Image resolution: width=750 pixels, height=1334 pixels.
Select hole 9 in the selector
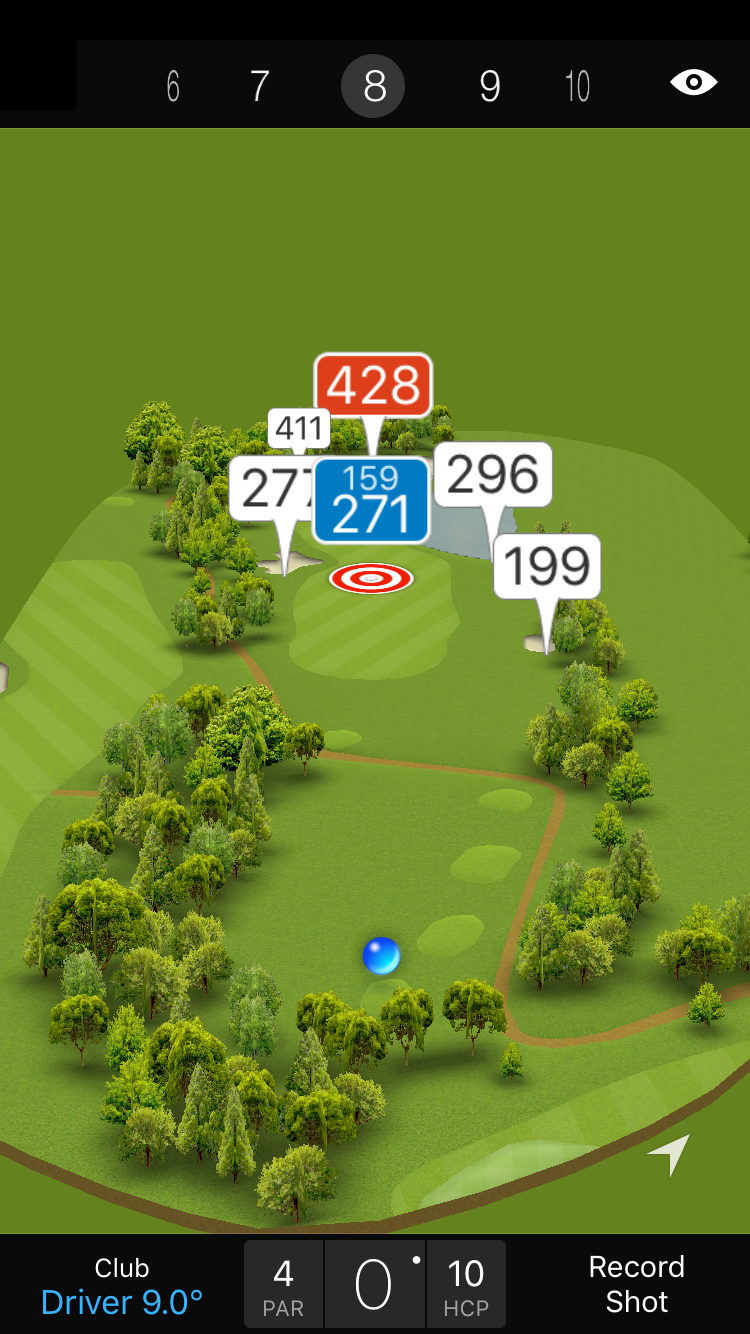(489, 87)
